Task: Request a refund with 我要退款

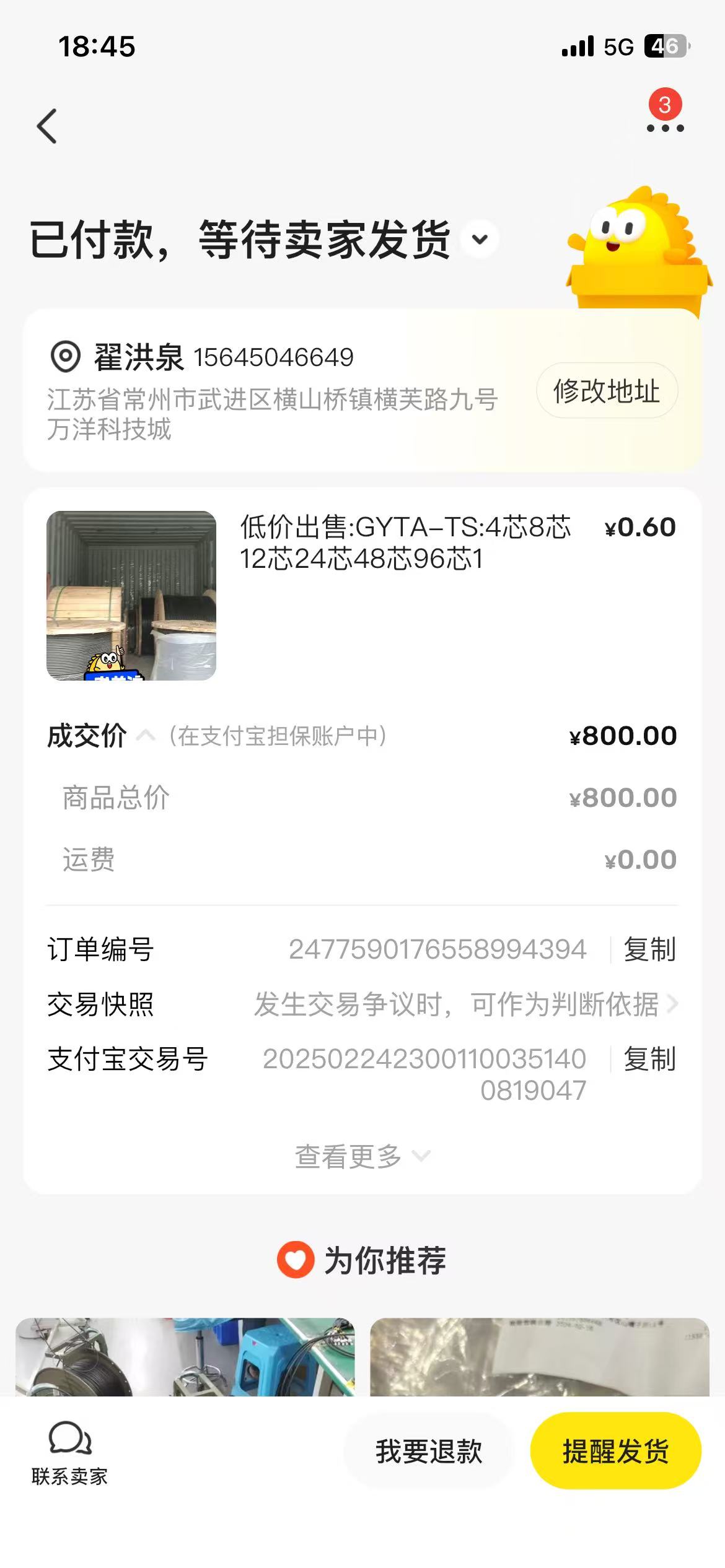Action: 429,1452
